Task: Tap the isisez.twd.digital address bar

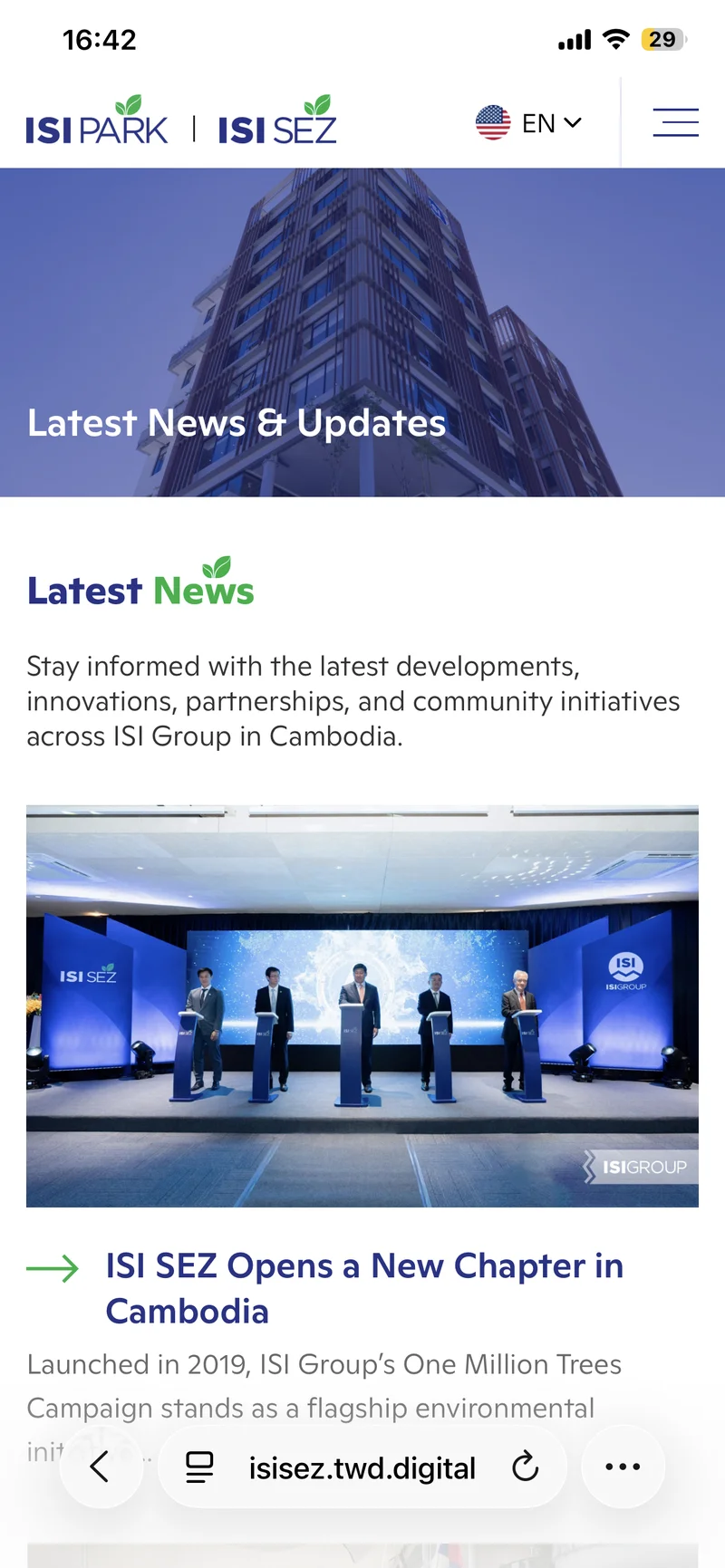Action: coord(362,1467)
